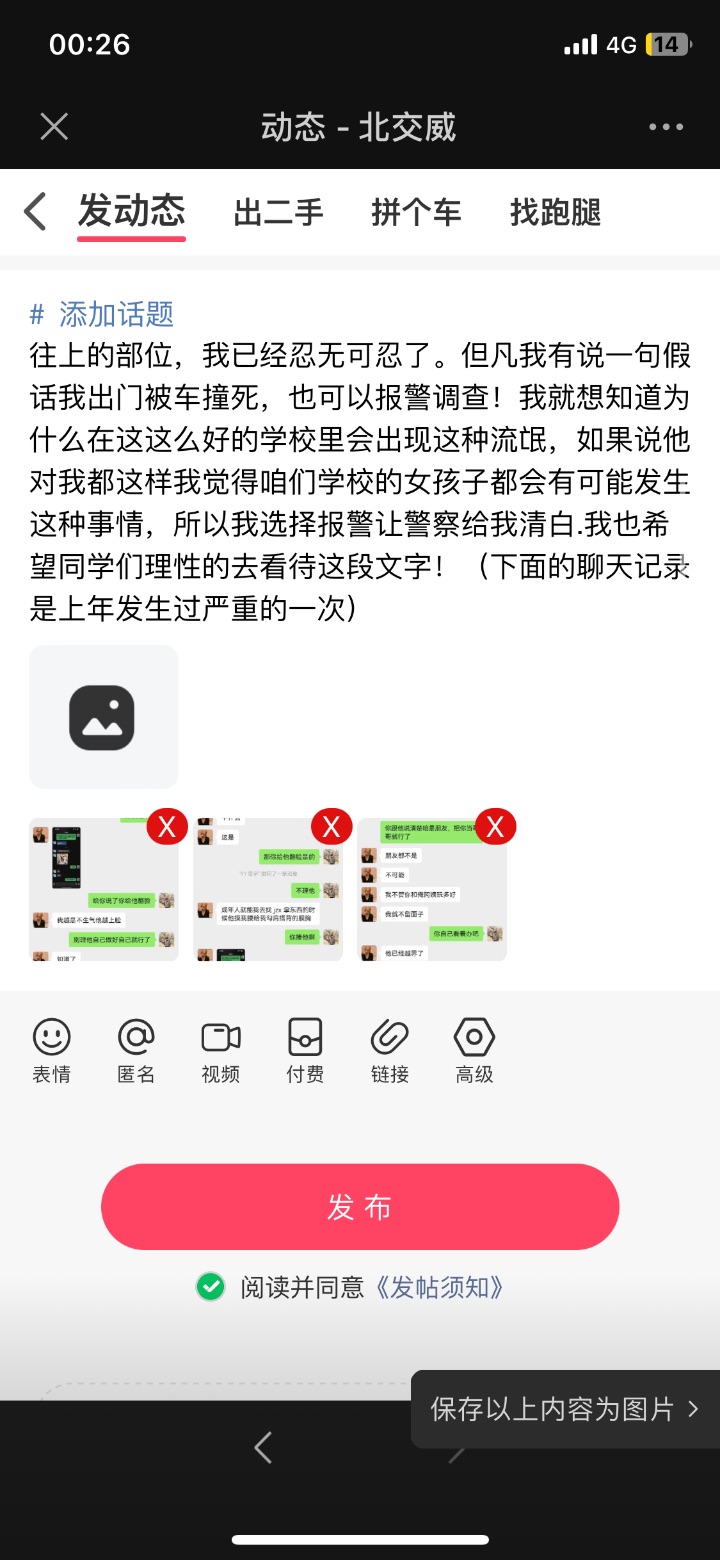Image resolution: width=720 pixels, height=1560 pixels.
Task: Switch to the 拼个车 tab
Action: coord(416,212)
